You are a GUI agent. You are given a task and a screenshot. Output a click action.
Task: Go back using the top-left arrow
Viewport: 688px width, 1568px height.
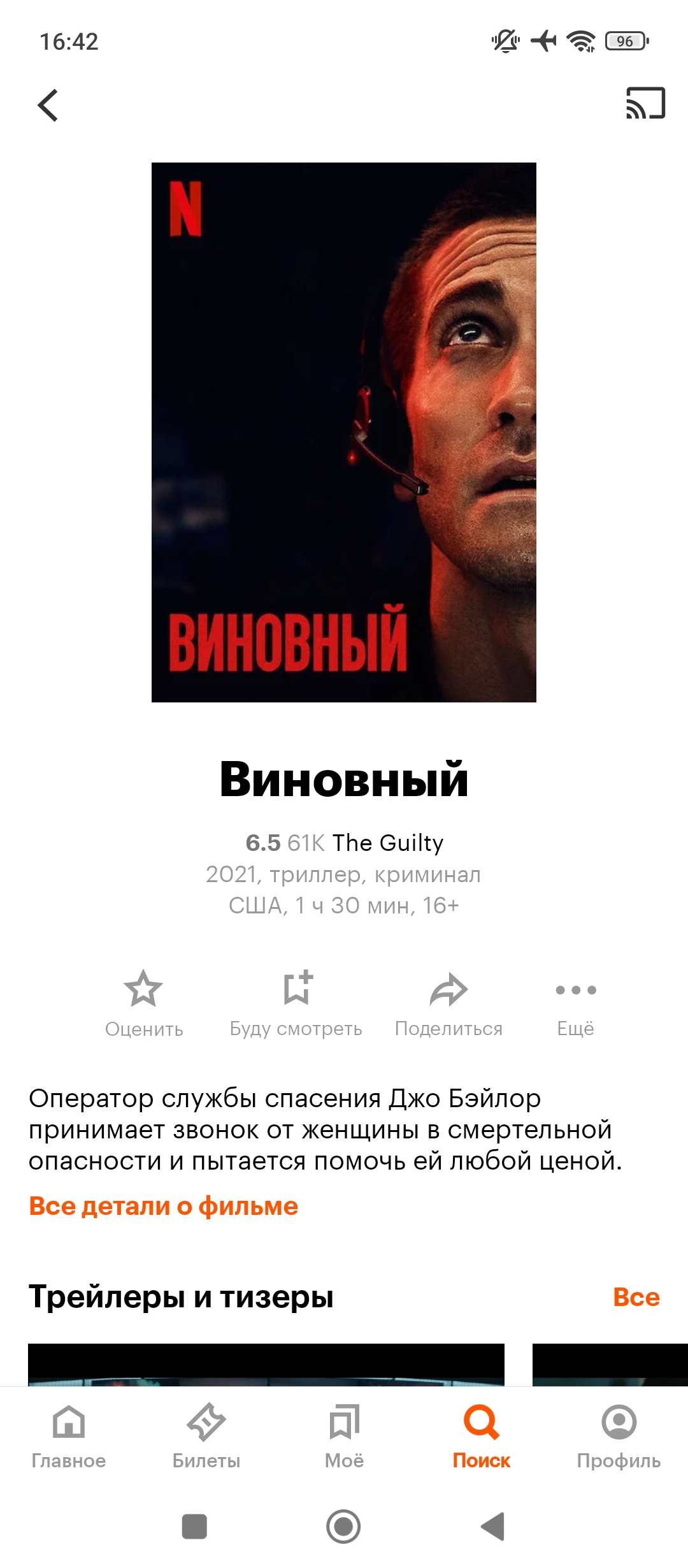coord(48,105)
